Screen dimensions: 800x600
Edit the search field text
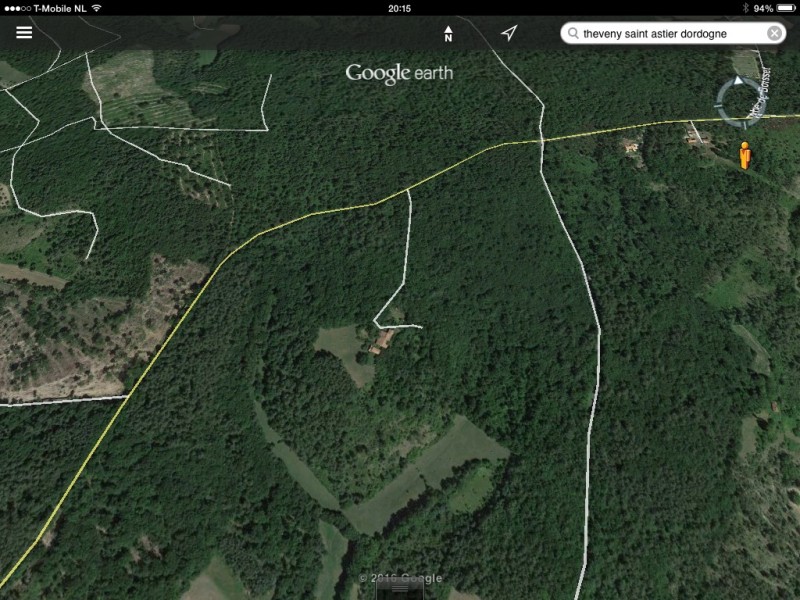coord(665,33)
